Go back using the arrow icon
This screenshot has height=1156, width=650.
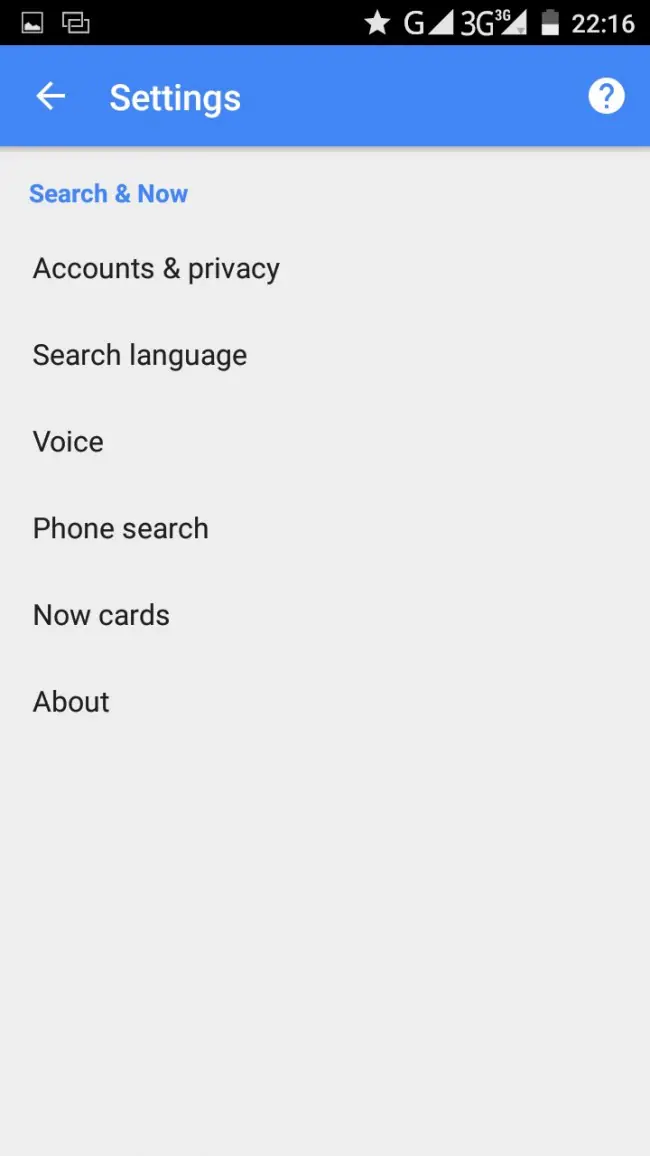[x=50, y=96]
